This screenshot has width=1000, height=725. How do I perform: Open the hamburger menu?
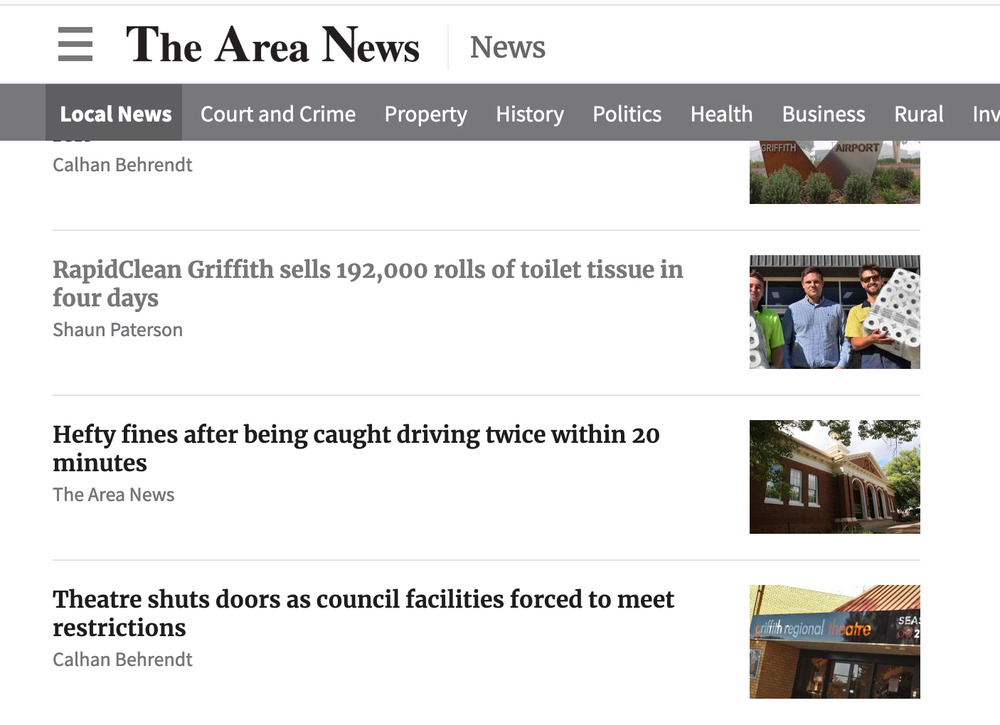point(75,45)
